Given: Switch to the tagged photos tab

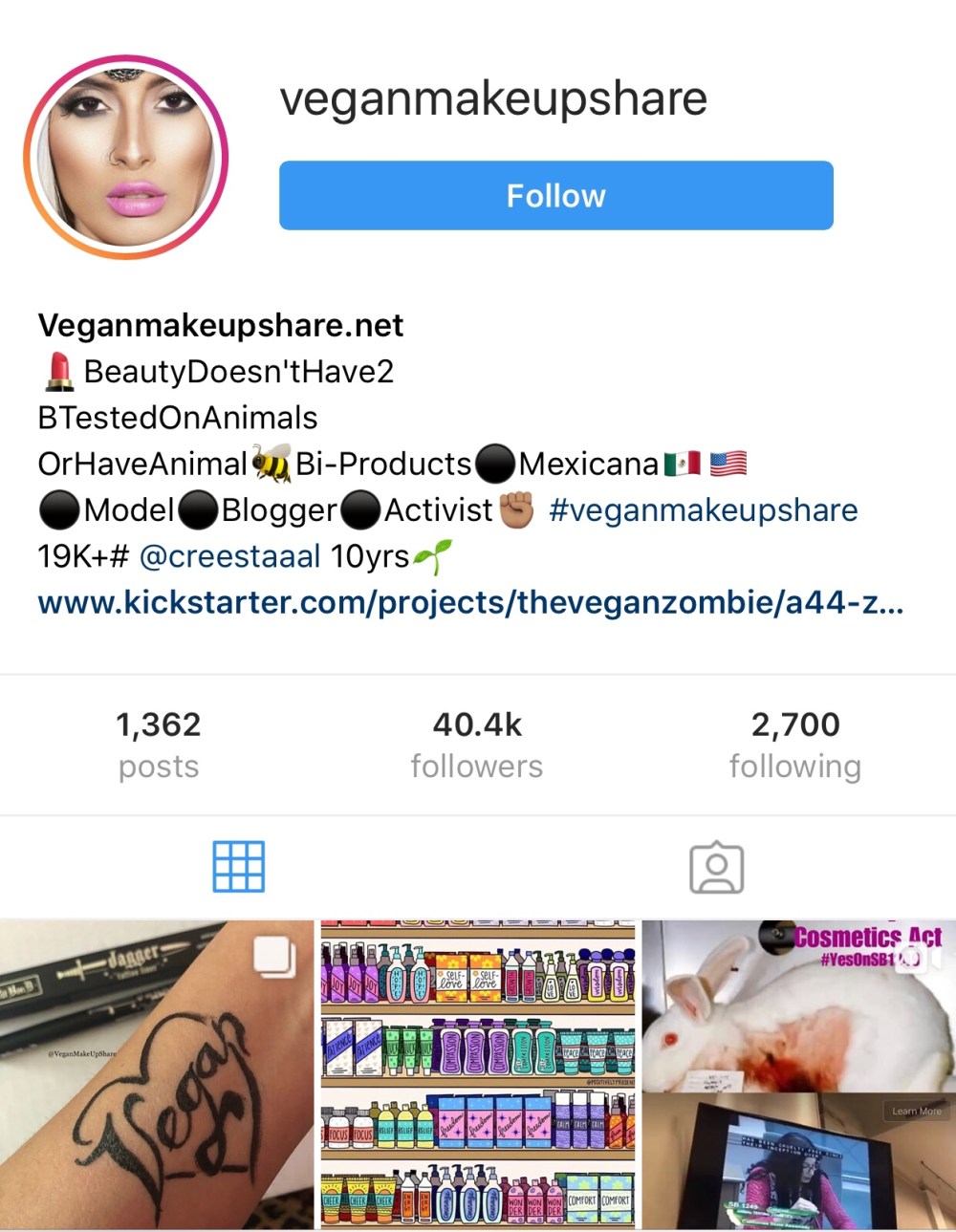Looking at the screenshot, I should (x=716, y=867).
